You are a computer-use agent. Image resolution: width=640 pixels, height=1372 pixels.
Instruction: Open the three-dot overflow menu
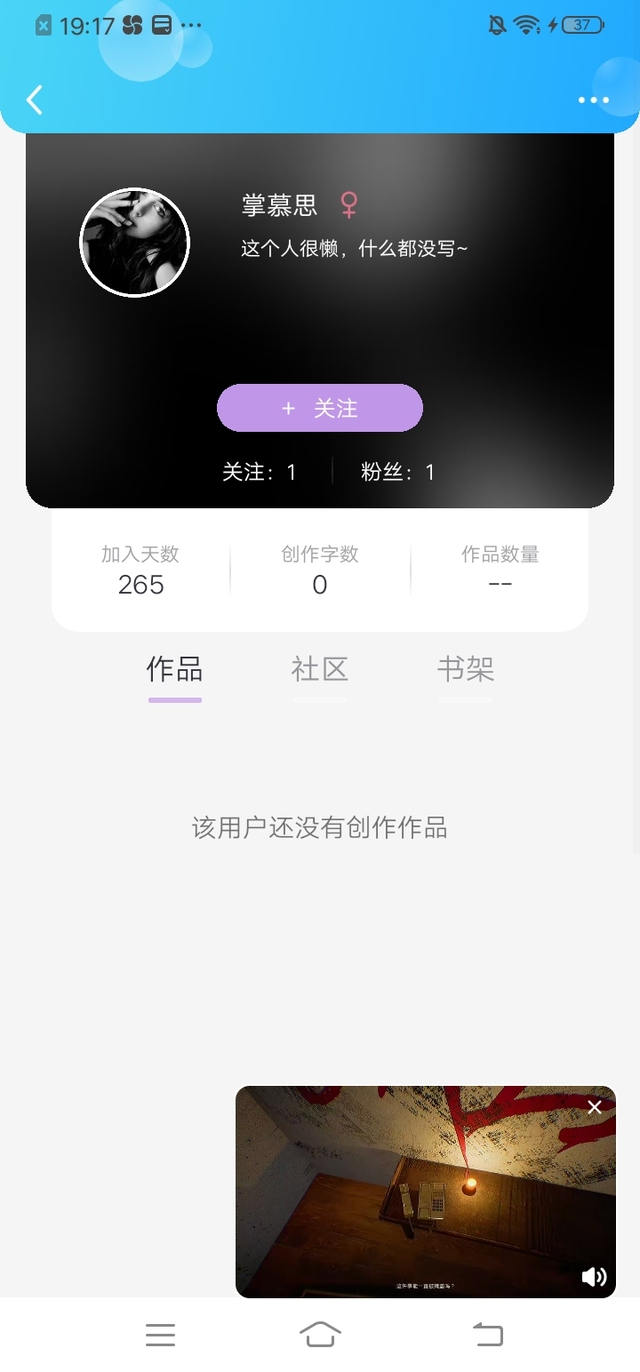click(593, 100)
